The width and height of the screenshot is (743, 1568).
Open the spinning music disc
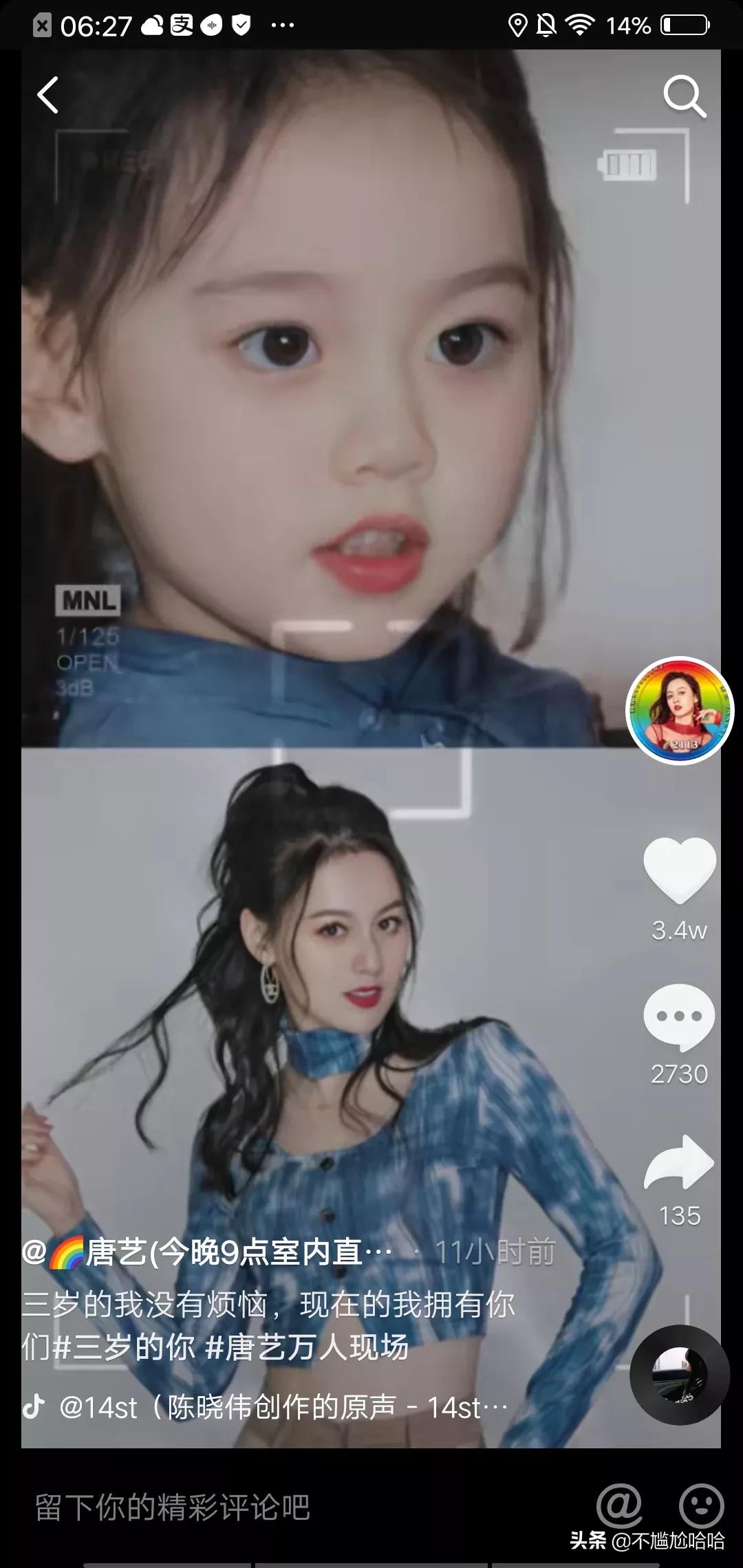pyautogui.click(x=680, y=1374)
